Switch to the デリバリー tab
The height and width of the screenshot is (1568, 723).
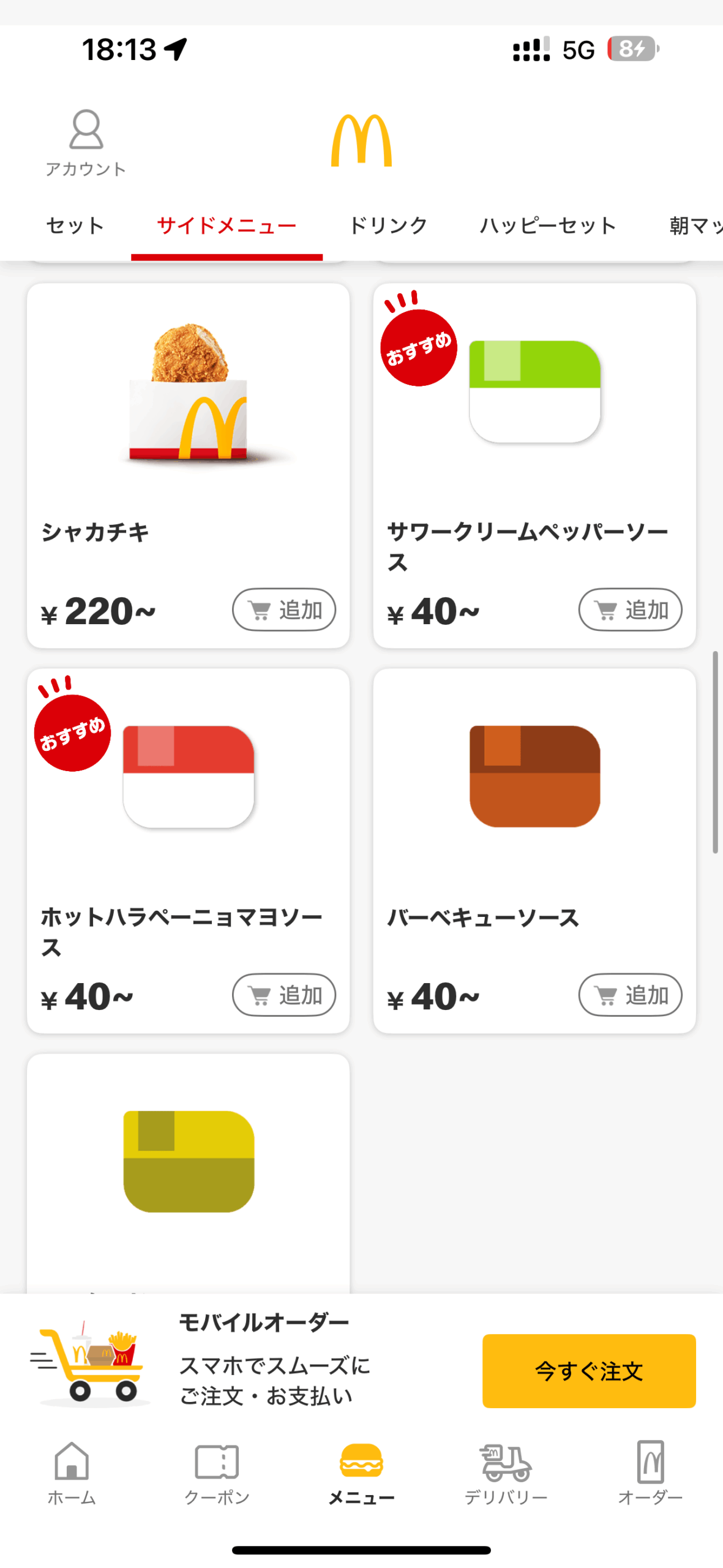[506, 1471]
